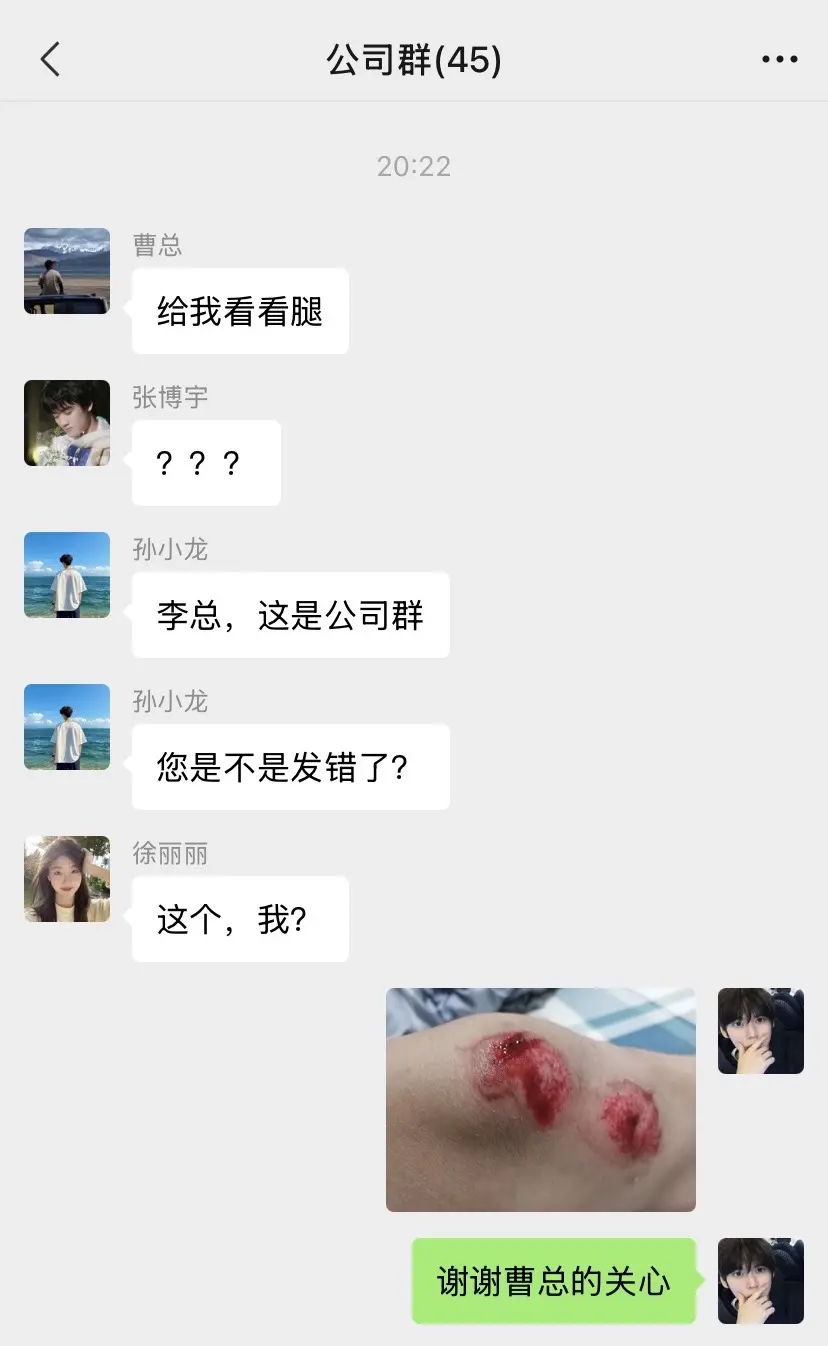Select the message 您是不是发错了?
Viewport: 828px width, 1346px height.
point(290,767)
